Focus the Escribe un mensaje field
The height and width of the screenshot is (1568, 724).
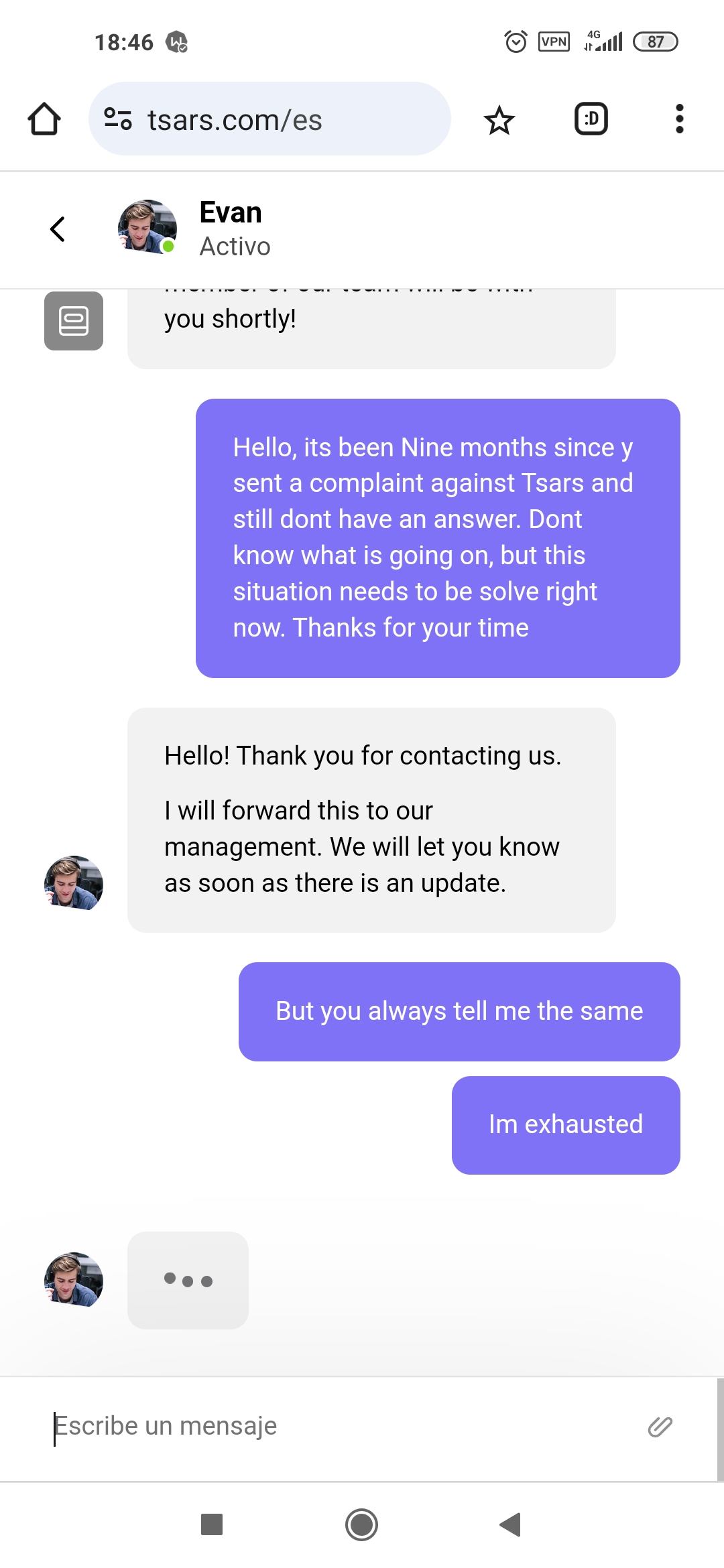coord(335,1426)
